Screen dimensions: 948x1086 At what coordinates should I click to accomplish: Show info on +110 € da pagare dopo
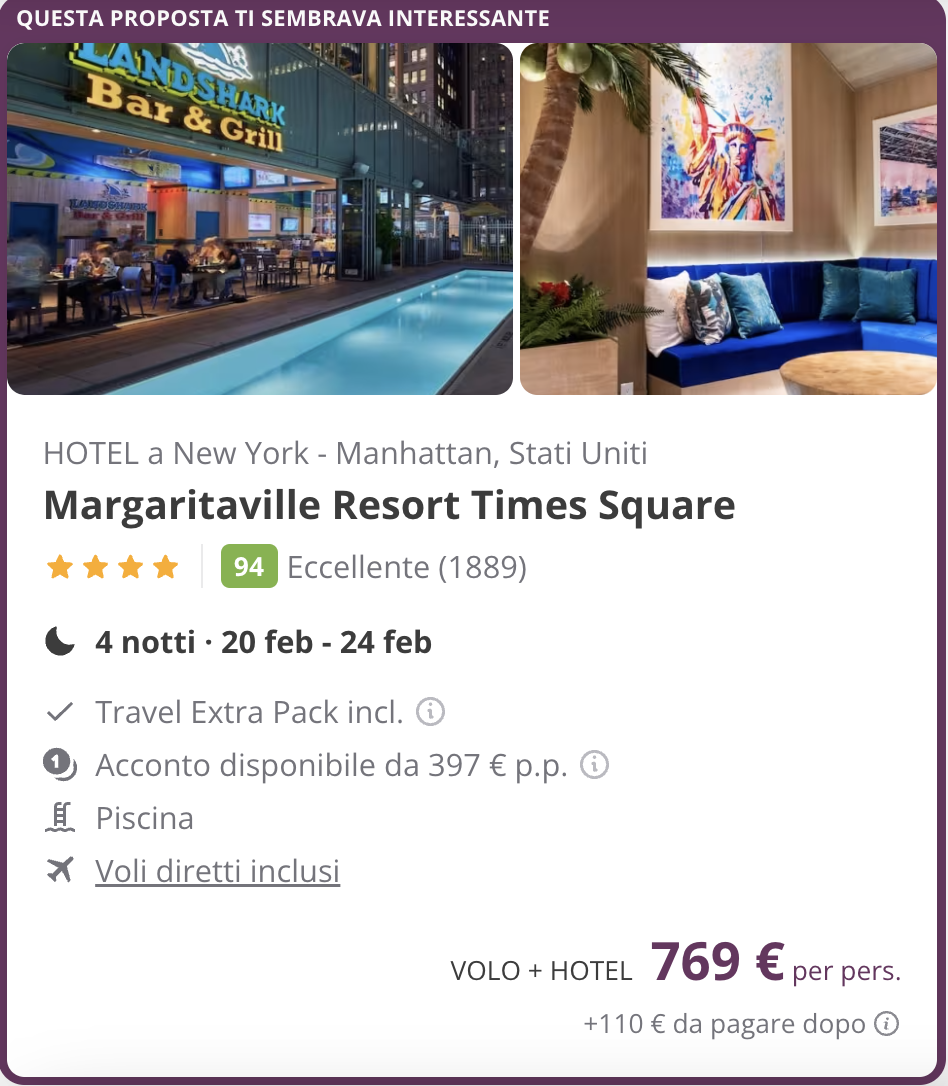[x=886, y=1024]
